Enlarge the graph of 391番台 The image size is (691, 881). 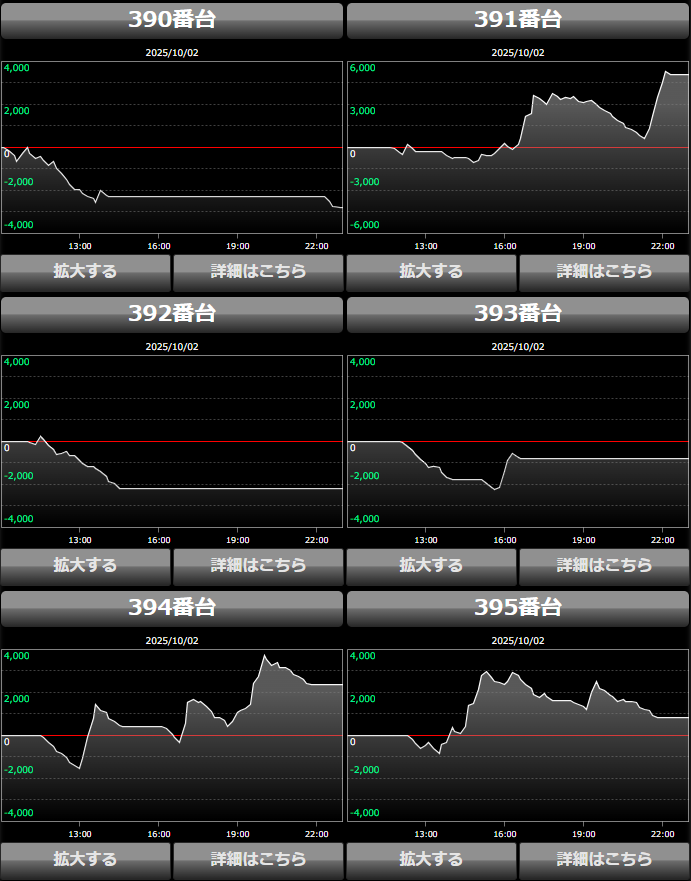click(x=431, y=271)
